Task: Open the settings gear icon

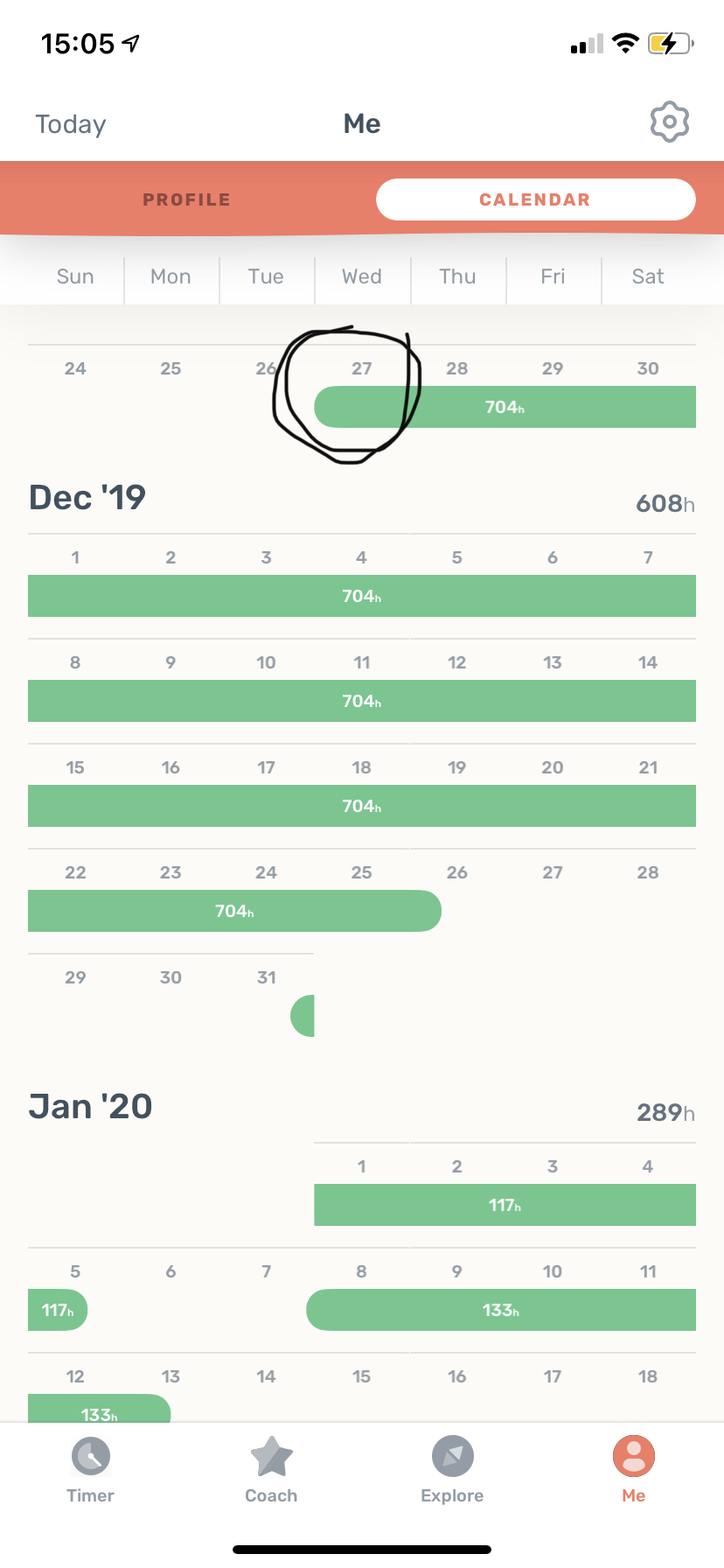Action: [670, 122]
